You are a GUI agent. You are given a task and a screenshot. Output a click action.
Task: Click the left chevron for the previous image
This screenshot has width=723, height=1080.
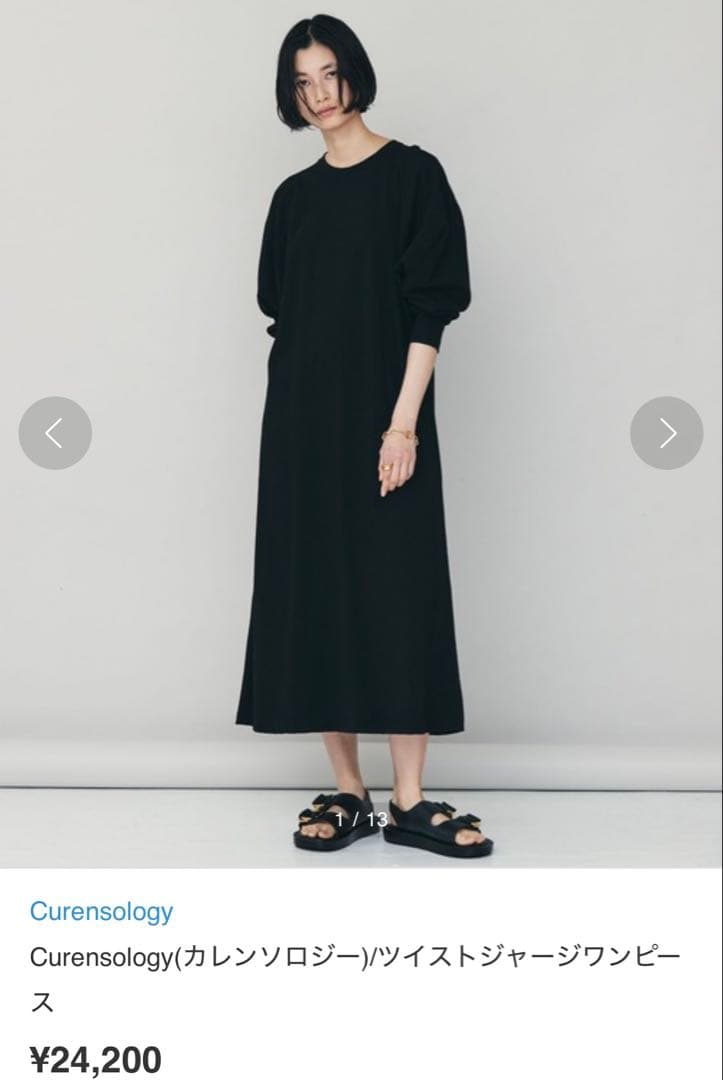tap(55, 433)
